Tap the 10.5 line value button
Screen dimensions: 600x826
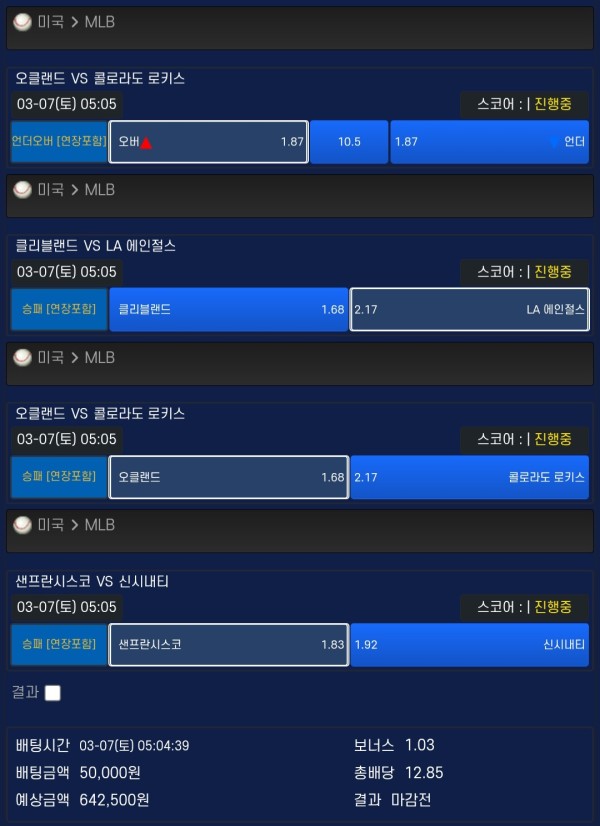click(x=349, y=142)
